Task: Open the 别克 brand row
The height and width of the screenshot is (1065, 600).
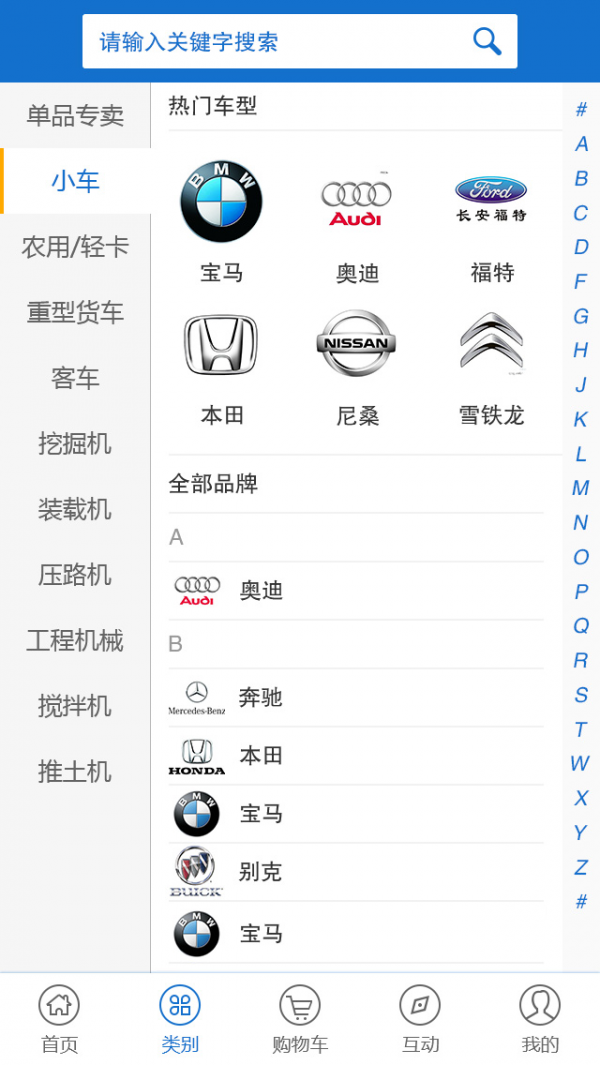Action: point(355,872)
